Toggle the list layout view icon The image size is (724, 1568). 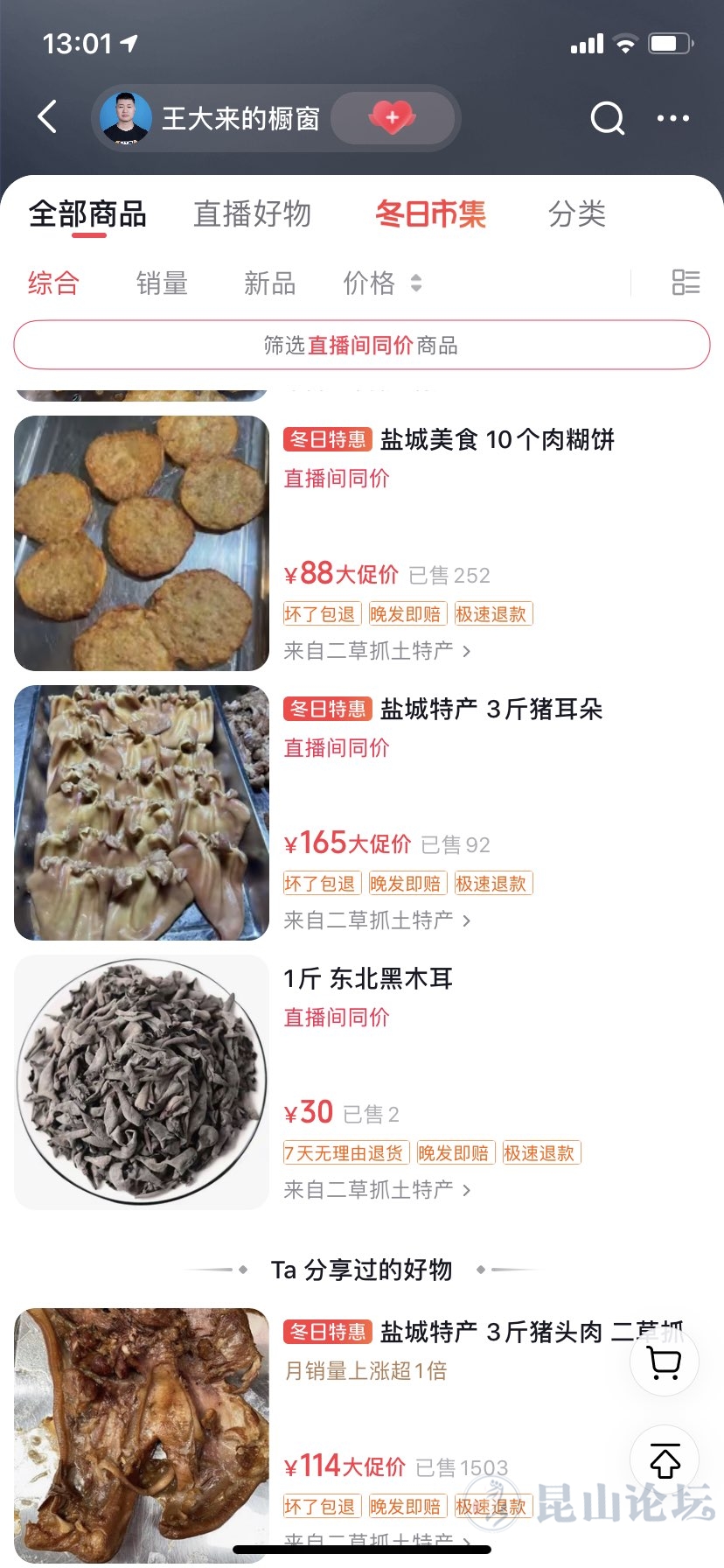pos(686,283)
